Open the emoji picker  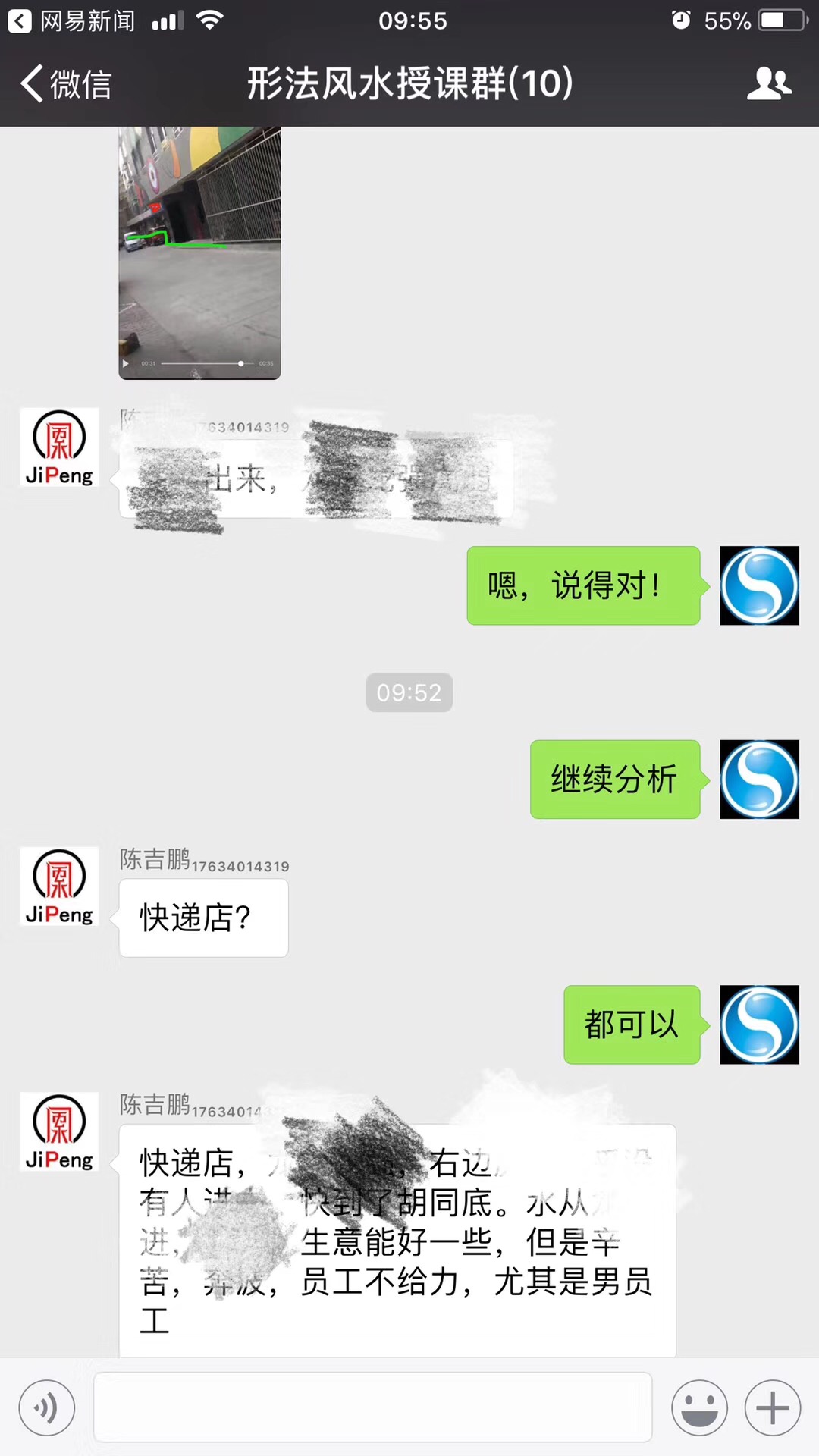coord(699,1408)
